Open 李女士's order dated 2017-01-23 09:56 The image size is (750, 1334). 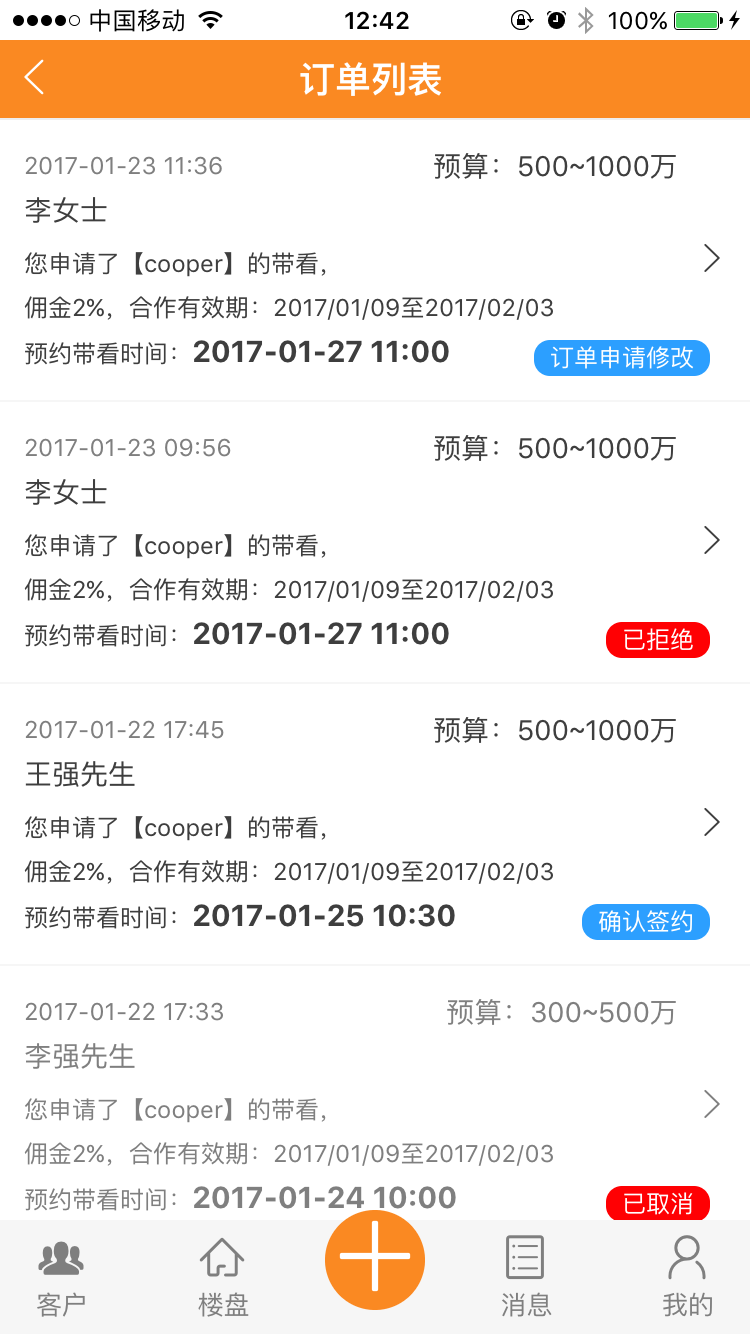(375, 543)
